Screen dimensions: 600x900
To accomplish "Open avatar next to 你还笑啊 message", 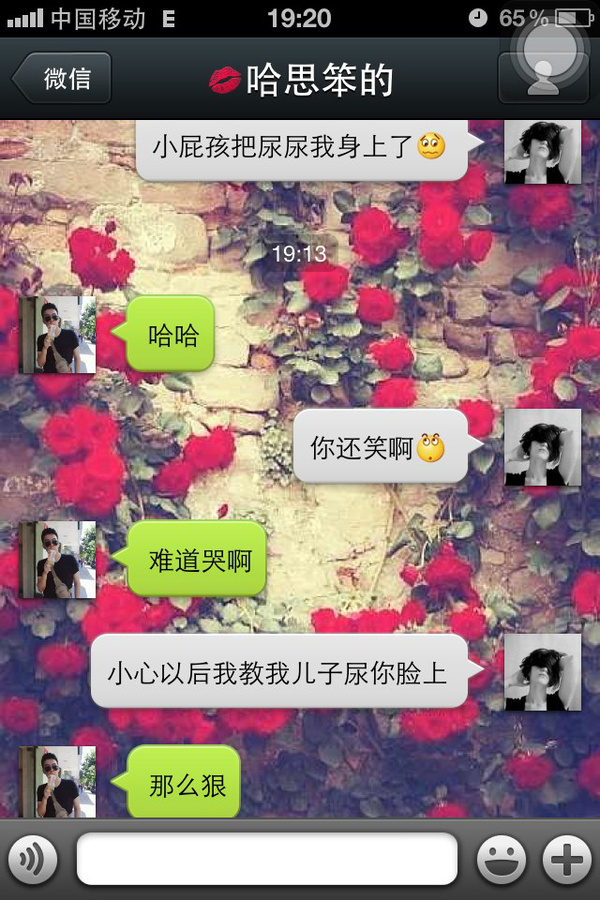I will (x=542, y=447).
